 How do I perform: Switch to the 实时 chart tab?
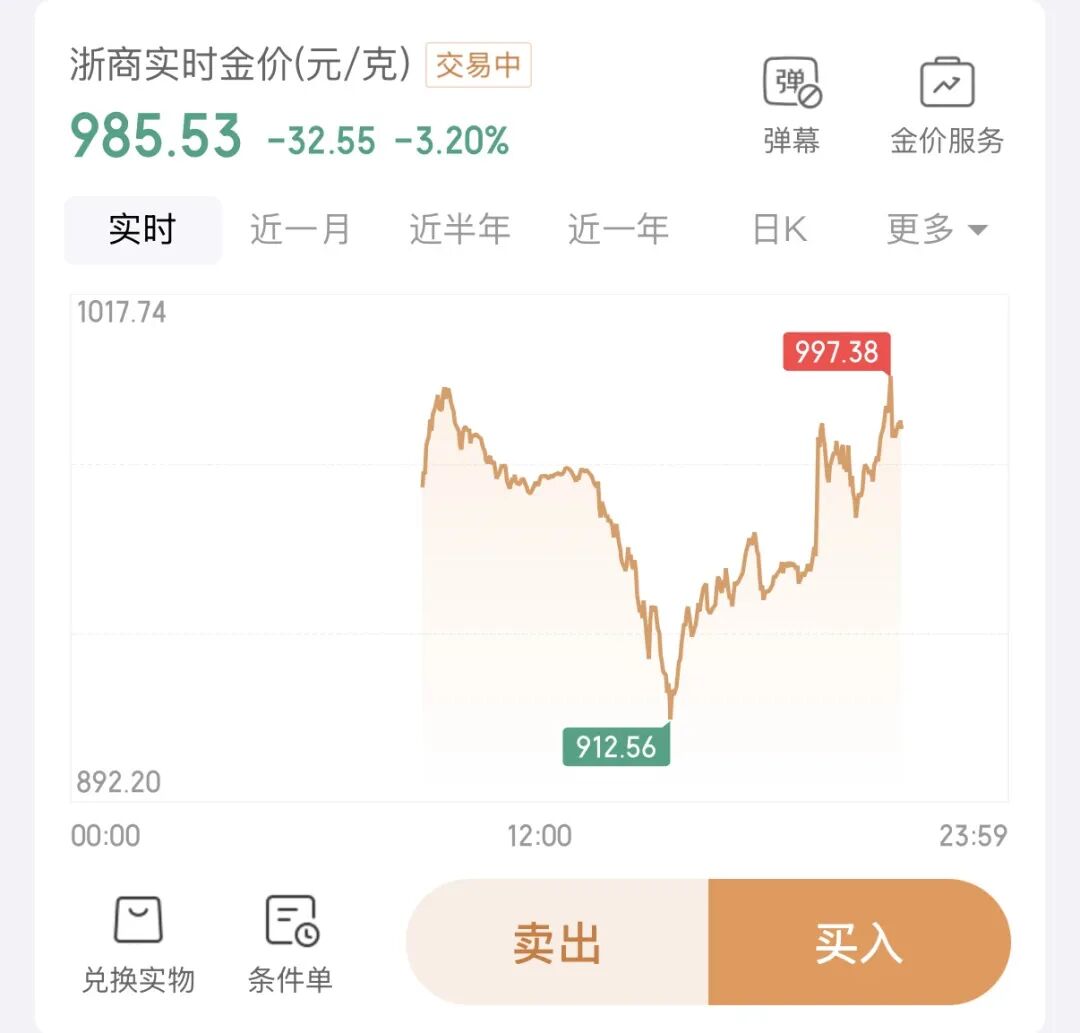143,230
